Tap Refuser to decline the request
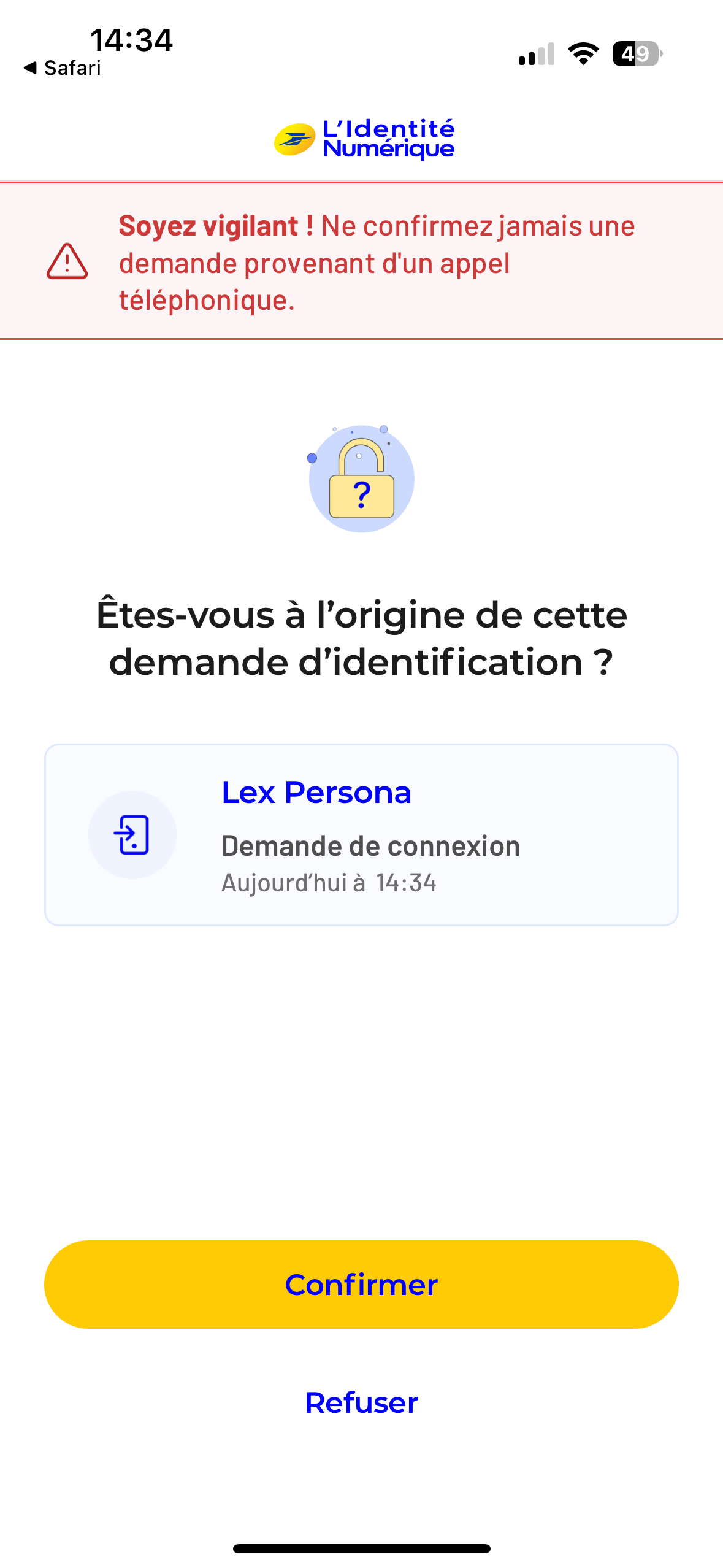This screenshot has height=1568, width=723. (361, 1402)
